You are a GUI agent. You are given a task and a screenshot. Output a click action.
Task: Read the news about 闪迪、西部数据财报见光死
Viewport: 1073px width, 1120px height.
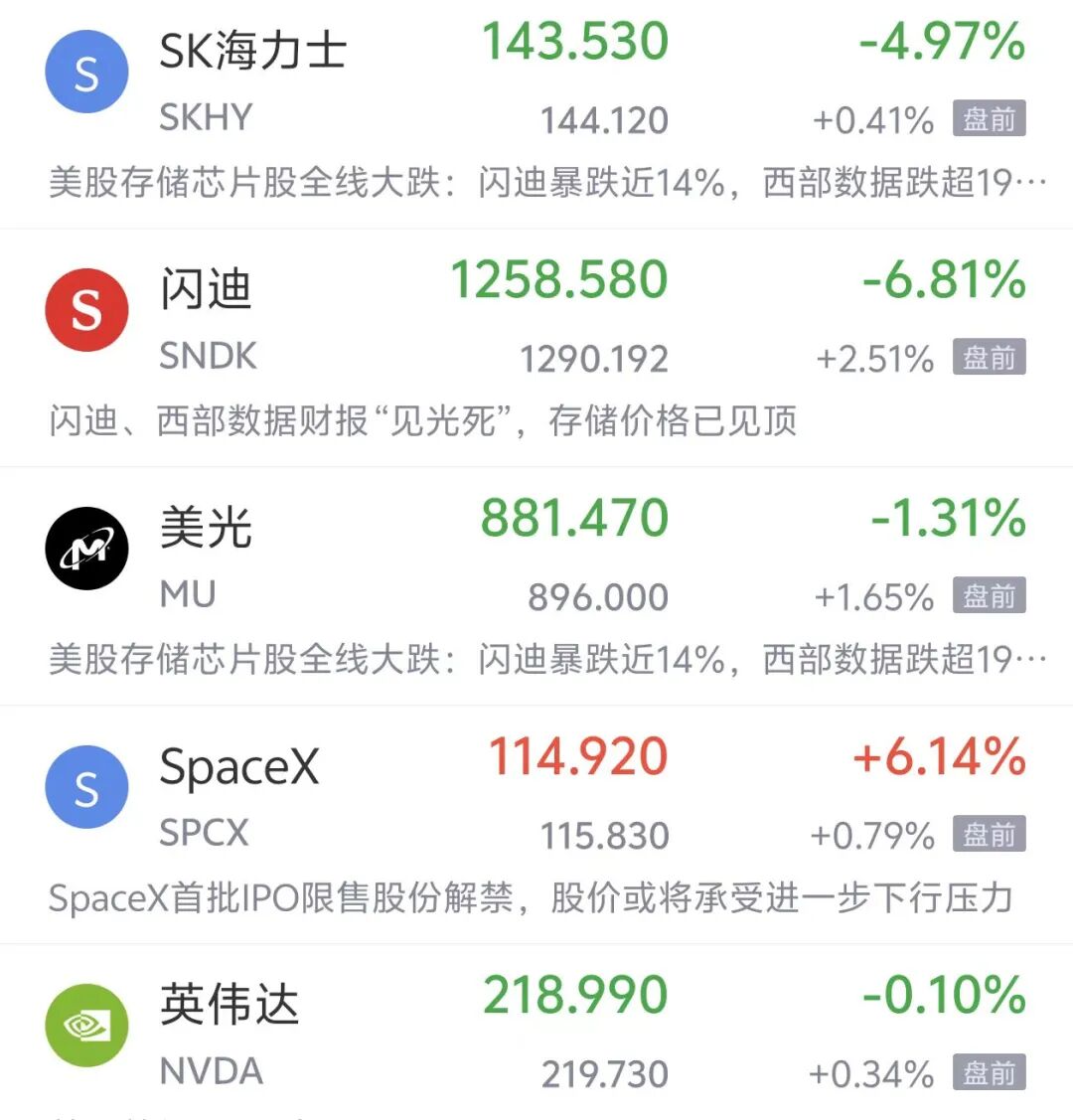click(422, 420)
